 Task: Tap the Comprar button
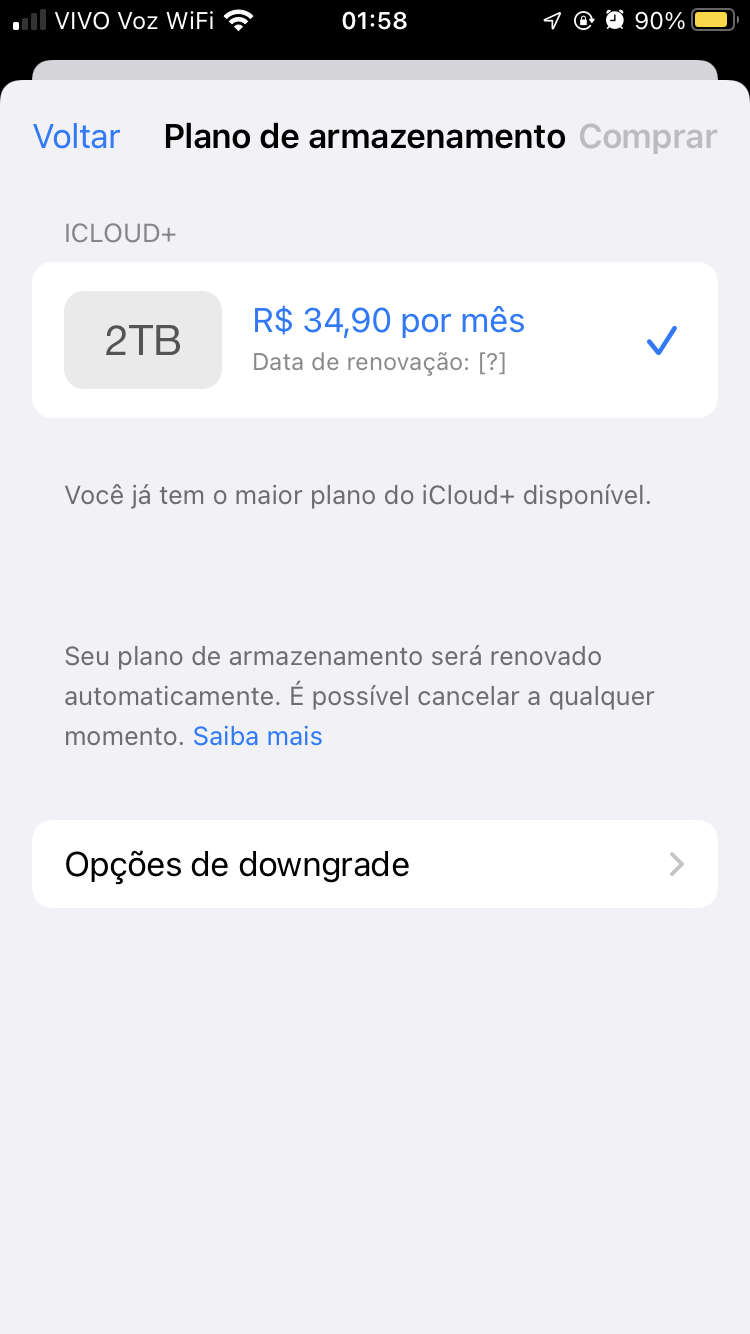648,136
